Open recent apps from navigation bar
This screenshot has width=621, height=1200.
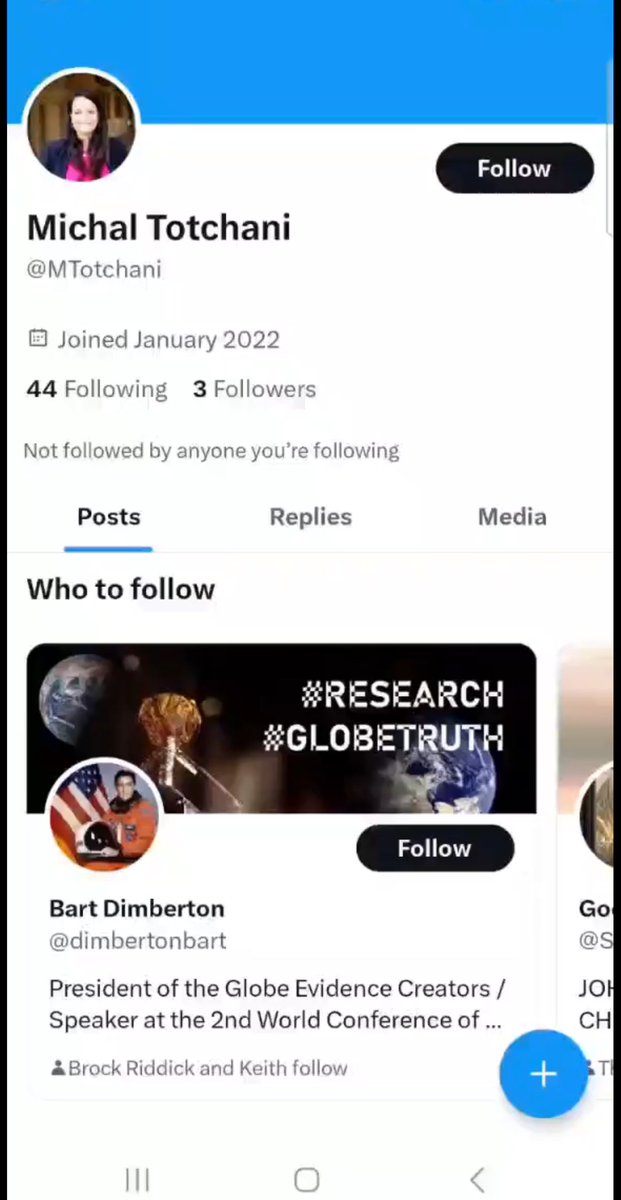coord(137,1180)
